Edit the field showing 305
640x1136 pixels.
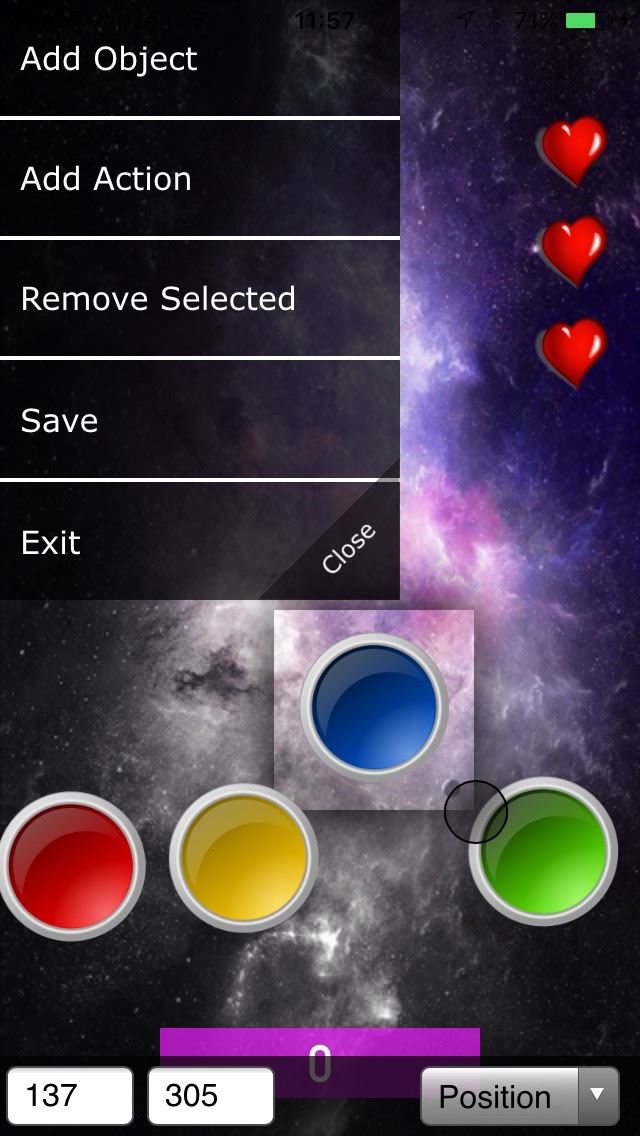click(211, 1095)
